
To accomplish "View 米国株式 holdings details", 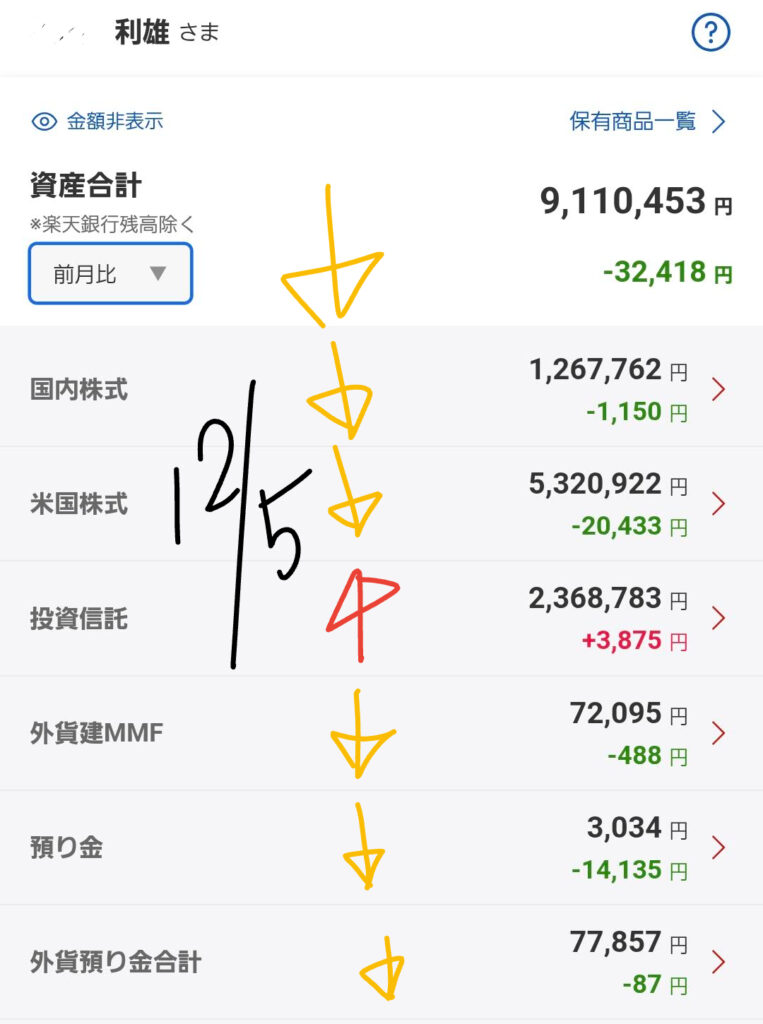I will point(380,503).
